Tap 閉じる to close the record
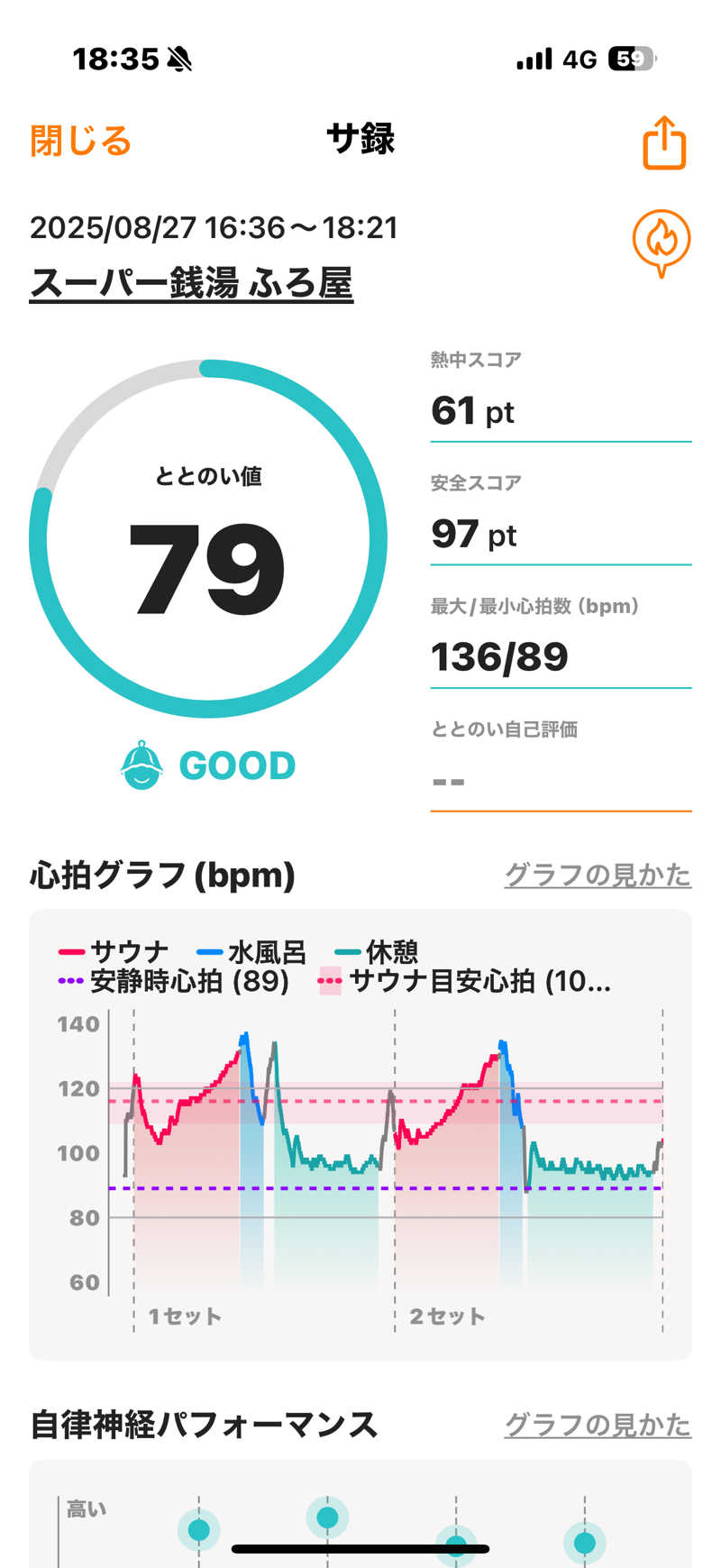The height and width of the screenshot is (1568, 721). tap(80, 141)
